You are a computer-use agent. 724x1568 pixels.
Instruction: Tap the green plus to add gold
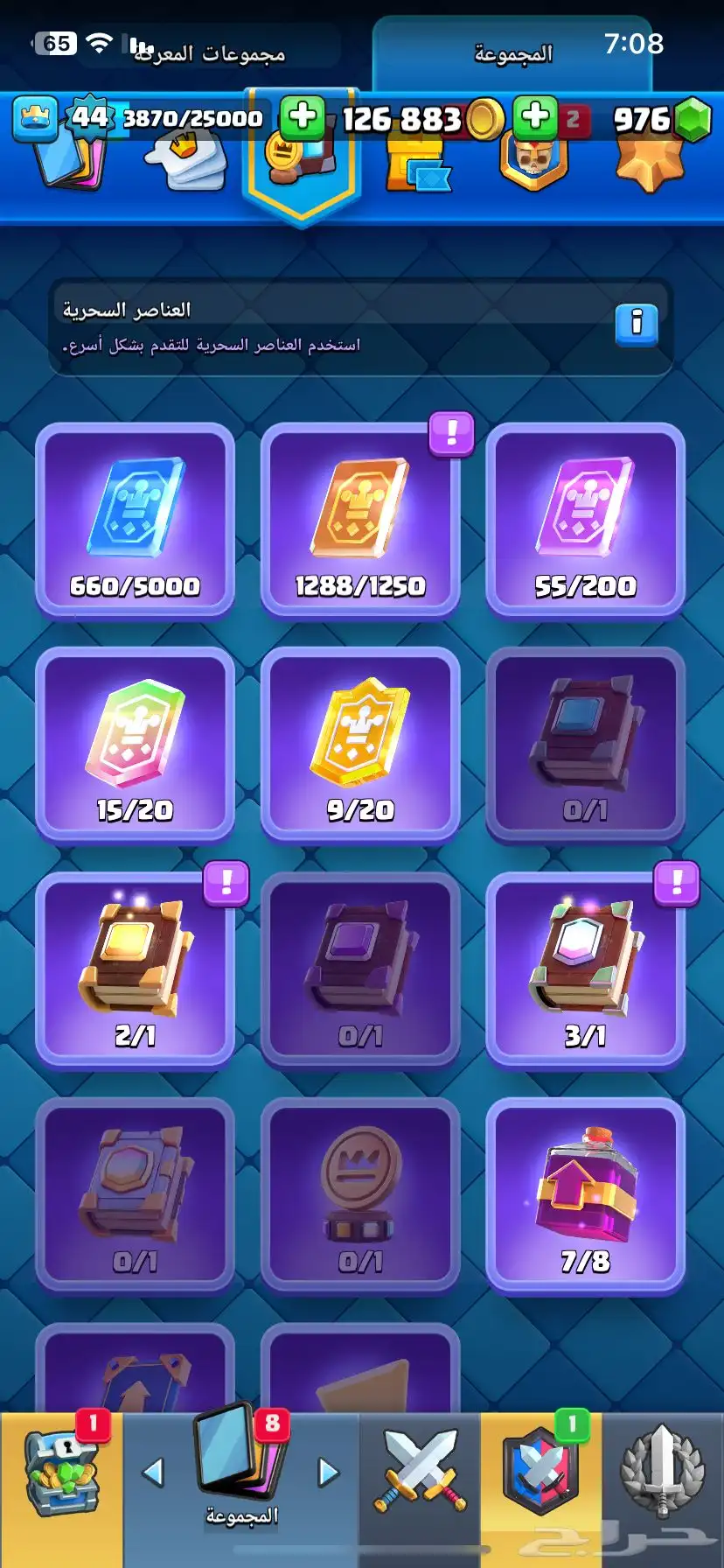tap(303, 116)
